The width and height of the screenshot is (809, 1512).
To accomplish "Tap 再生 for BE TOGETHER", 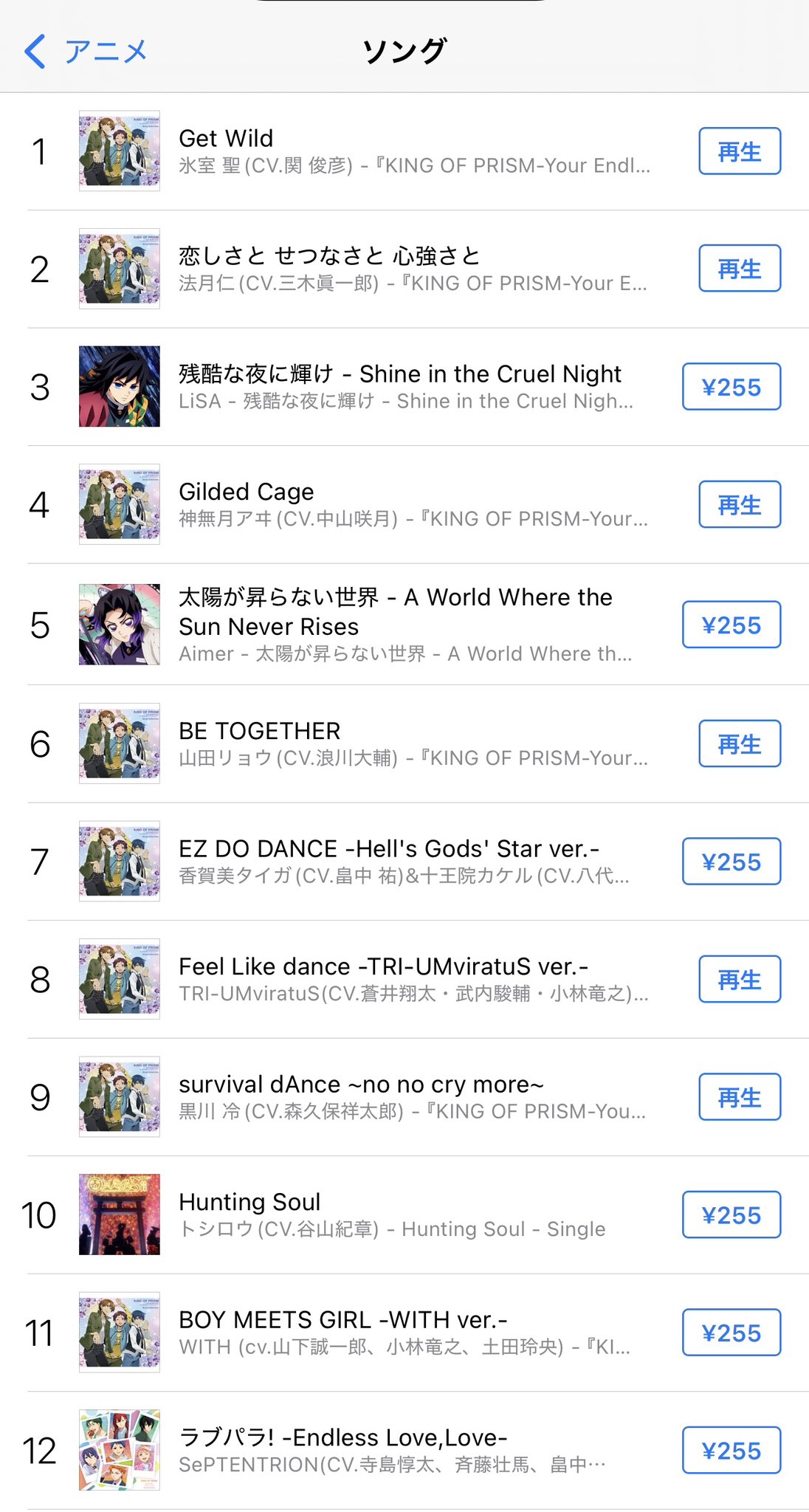I will (739, 744).
